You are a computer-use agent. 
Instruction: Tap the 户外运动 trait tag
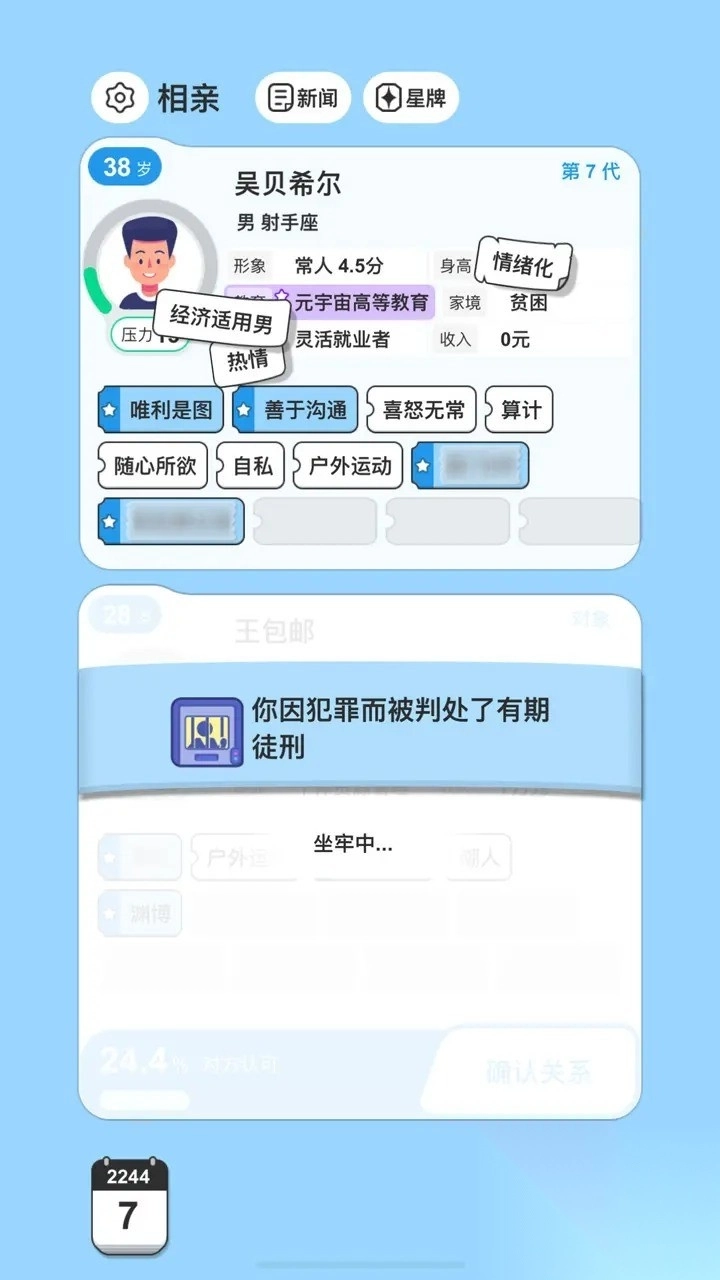[348, 466]
